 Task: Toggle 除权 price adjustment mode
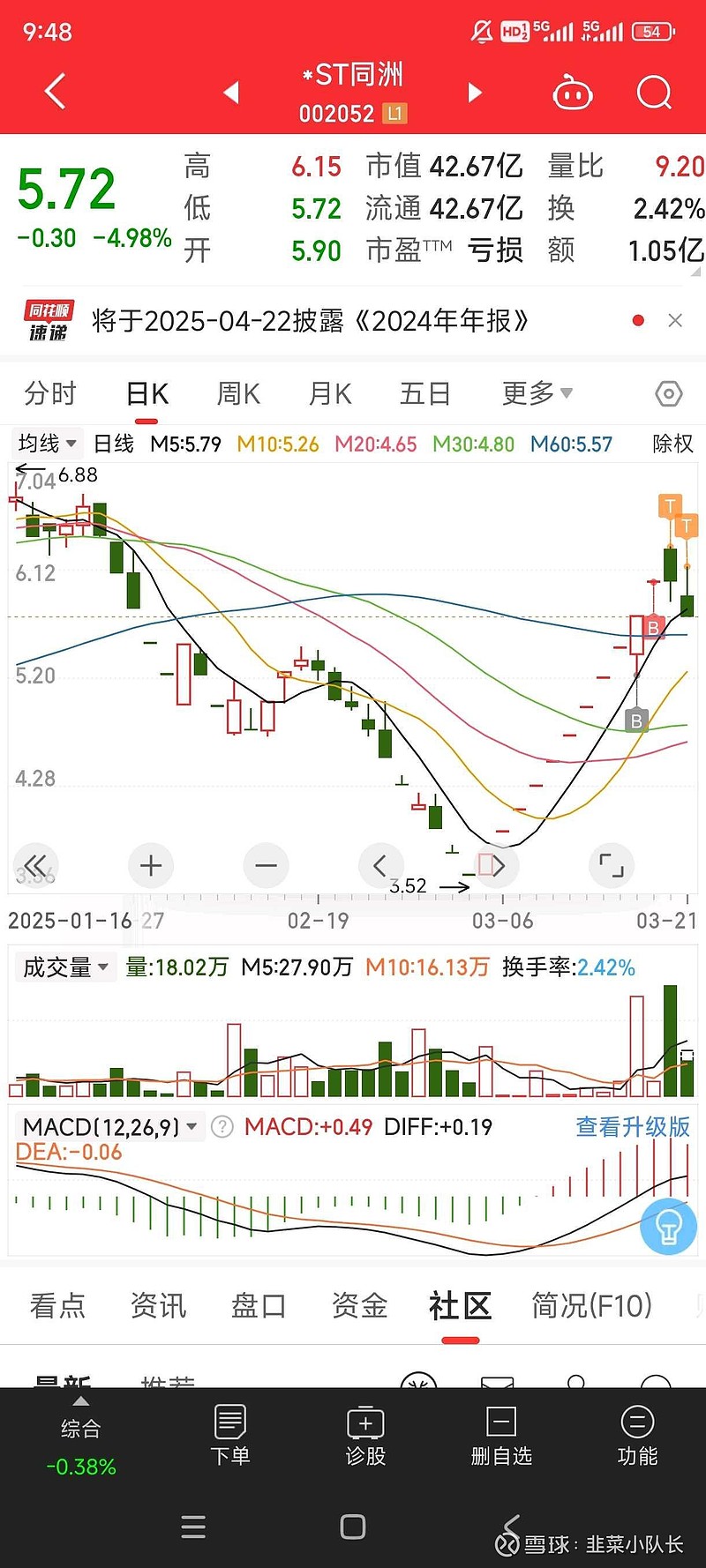pyautogui.click(x=671, y=445)
